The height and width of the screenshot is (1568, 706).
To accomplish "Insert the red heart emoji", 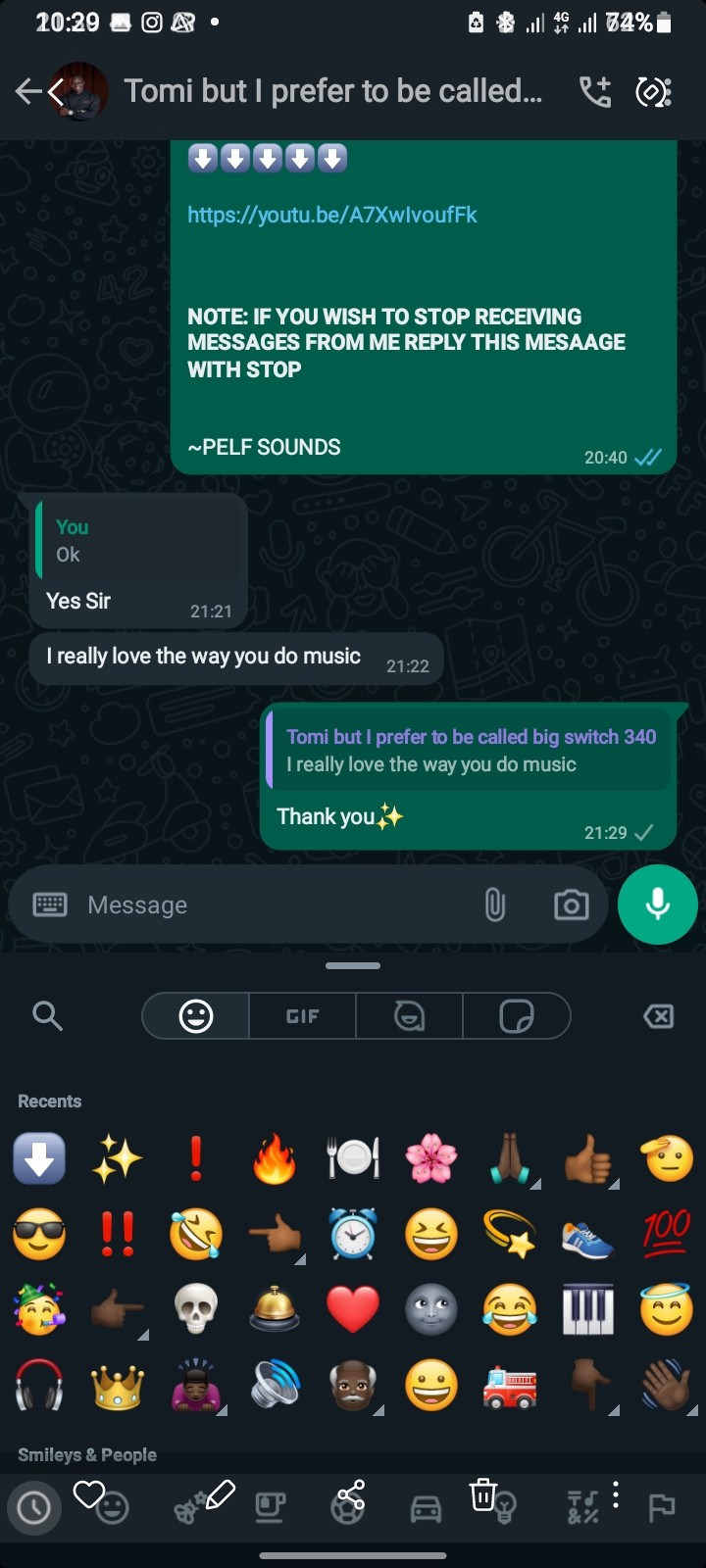I will point(353,1309).
